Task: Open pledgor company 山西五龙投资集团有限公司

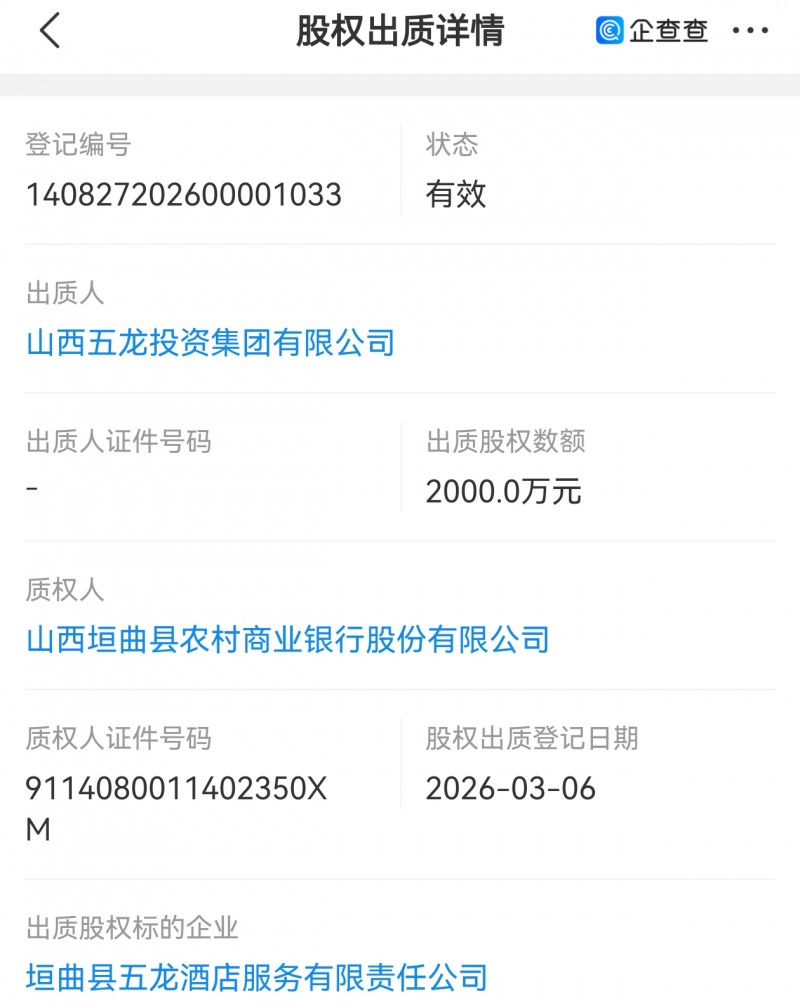Action: click(210, 342)
